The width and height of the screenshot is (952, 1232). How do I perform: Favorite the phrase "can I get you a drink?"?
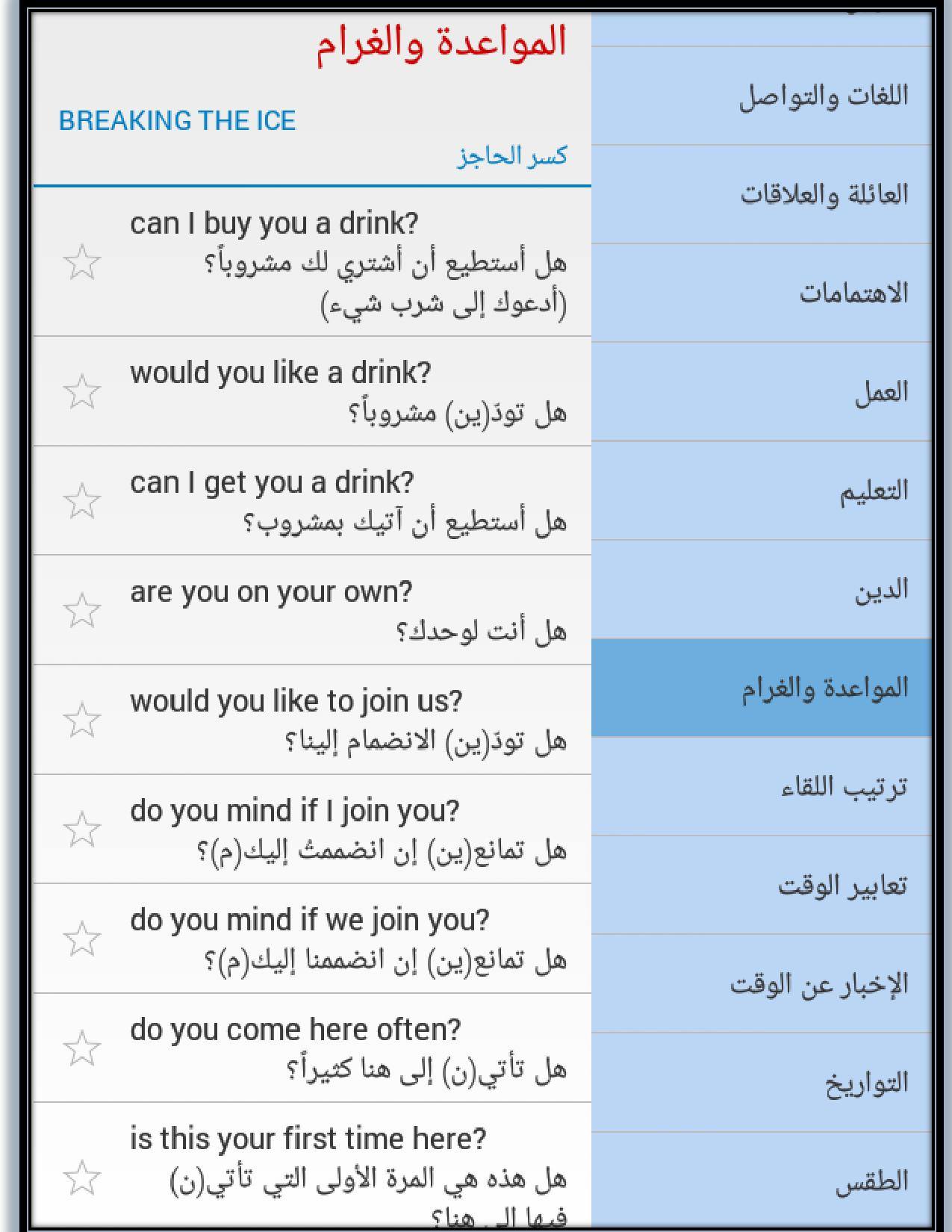click(x=81, y=500)
